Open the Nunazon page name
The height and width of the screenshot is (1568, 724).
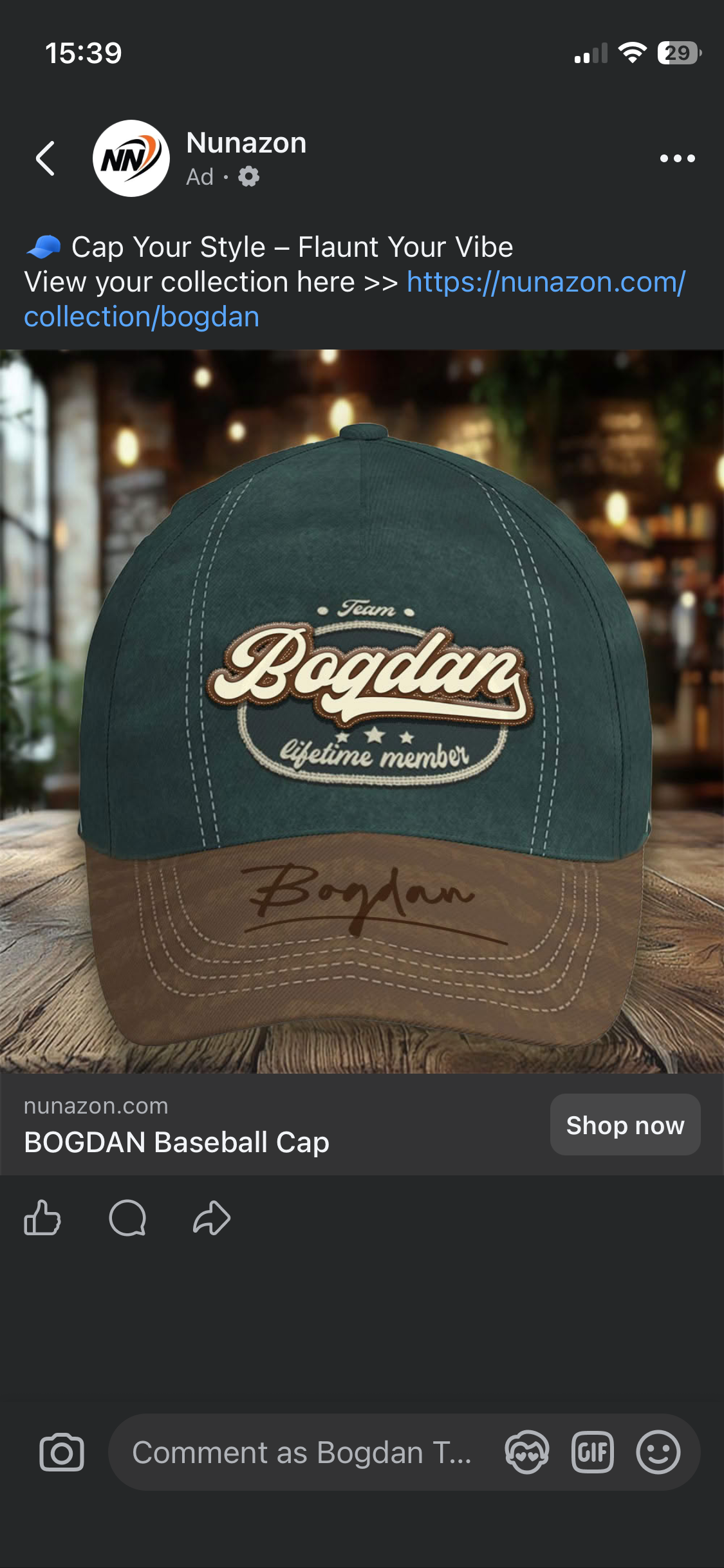[x=246, y=143]
